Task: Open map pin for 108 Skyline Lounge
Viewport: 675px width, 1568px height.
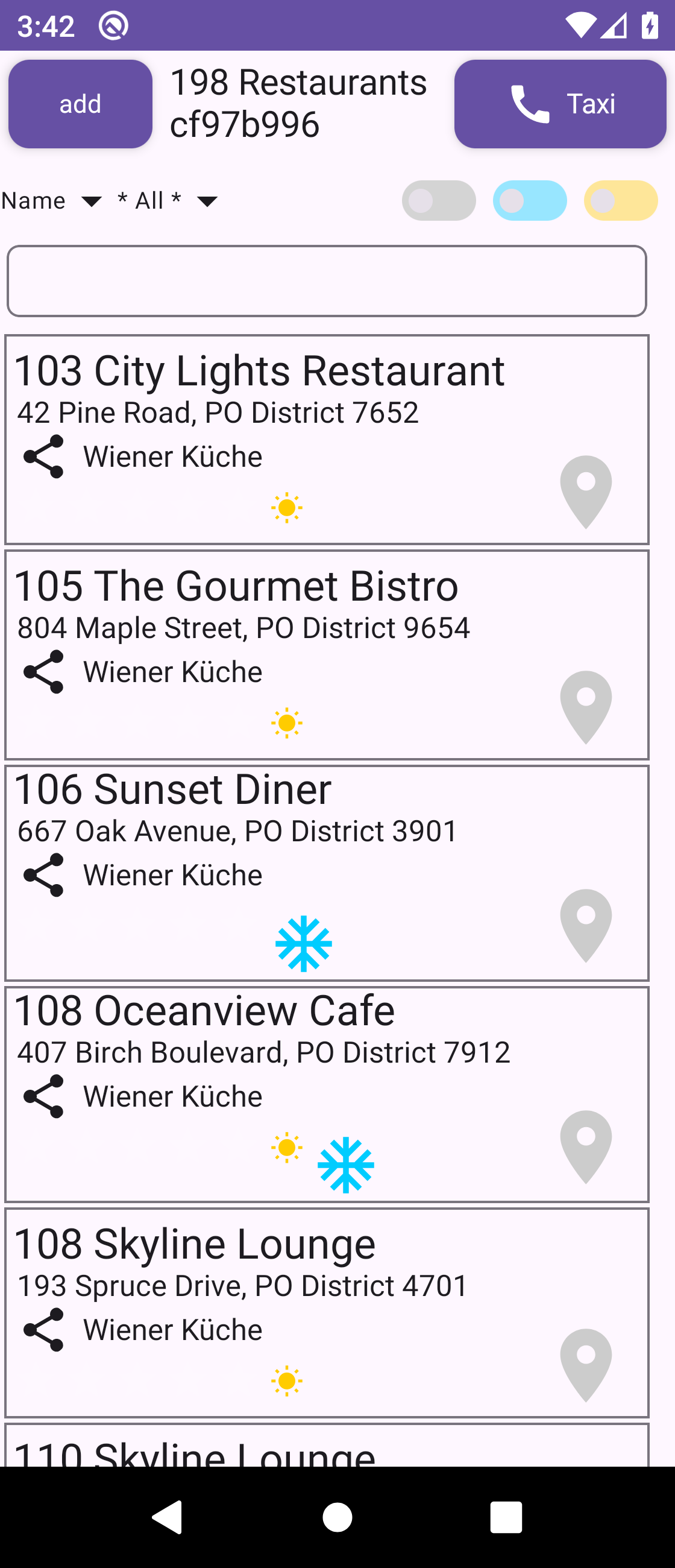Action: pos(586,1365)
